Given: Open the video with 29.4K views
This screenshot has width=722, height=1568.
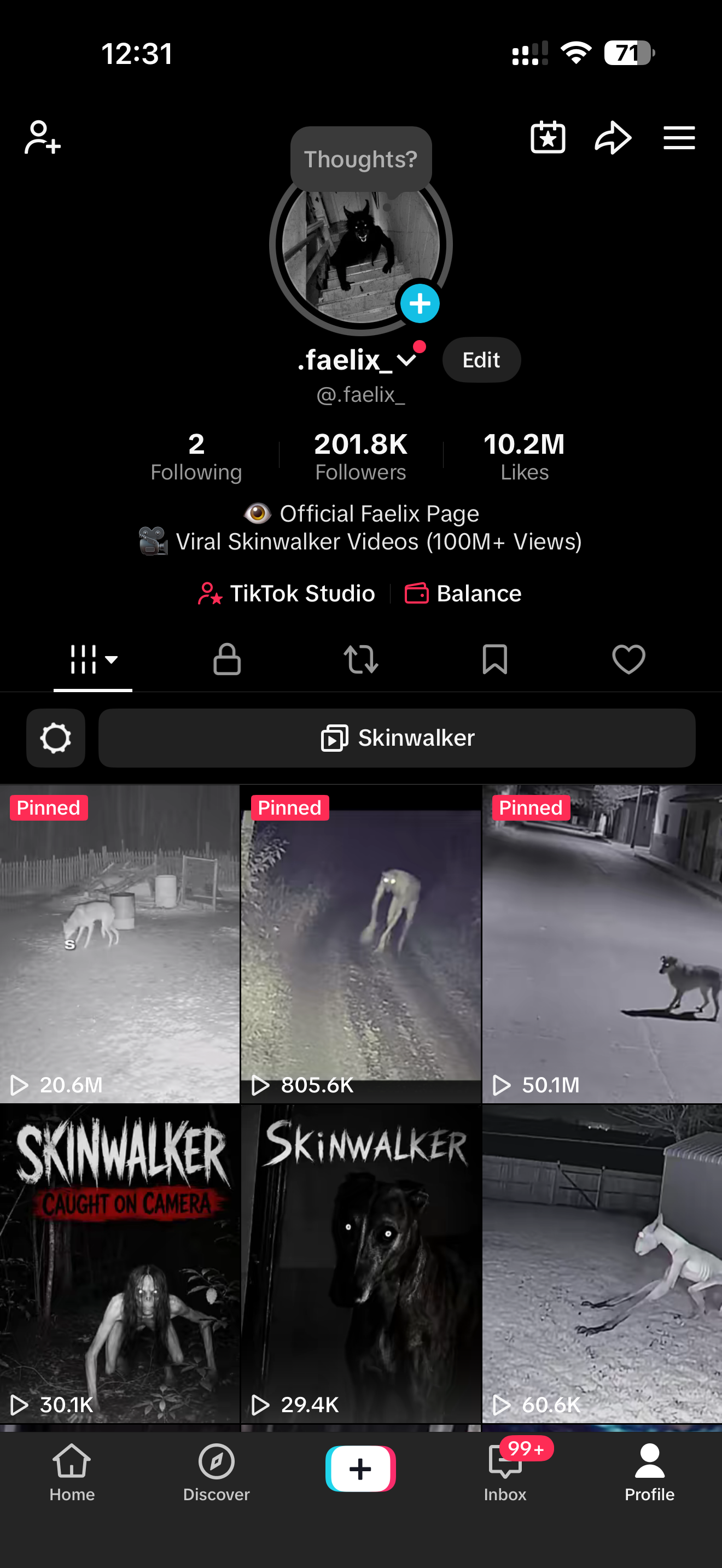Looking at the screenshot, I should pos(361,1263).
